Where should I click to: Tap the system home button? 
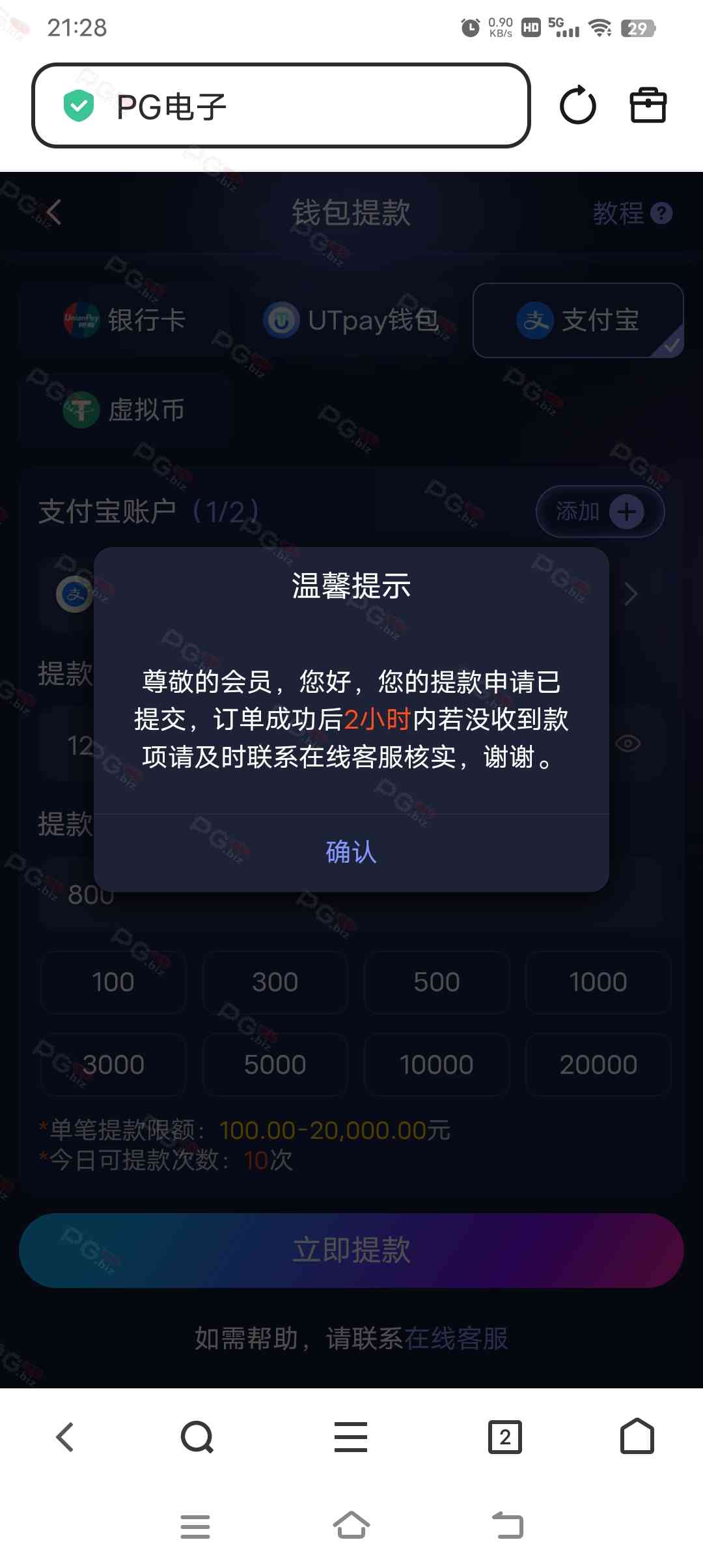click(351, 1526)
